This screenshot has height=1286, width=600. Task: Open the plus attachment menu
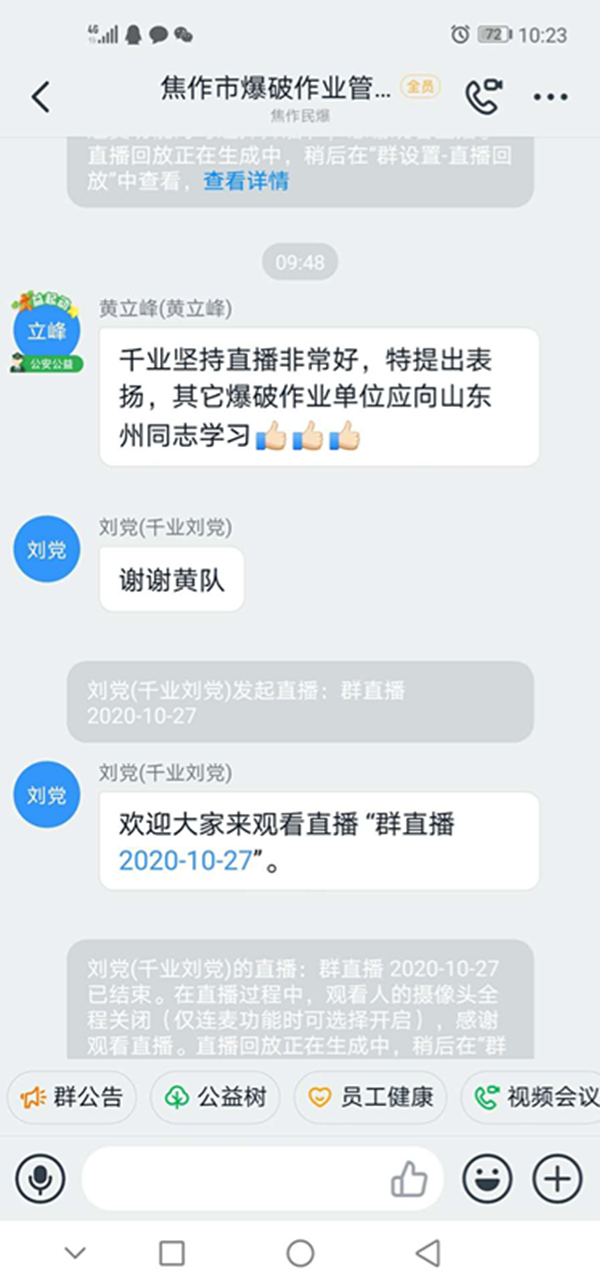(557, 1179)
